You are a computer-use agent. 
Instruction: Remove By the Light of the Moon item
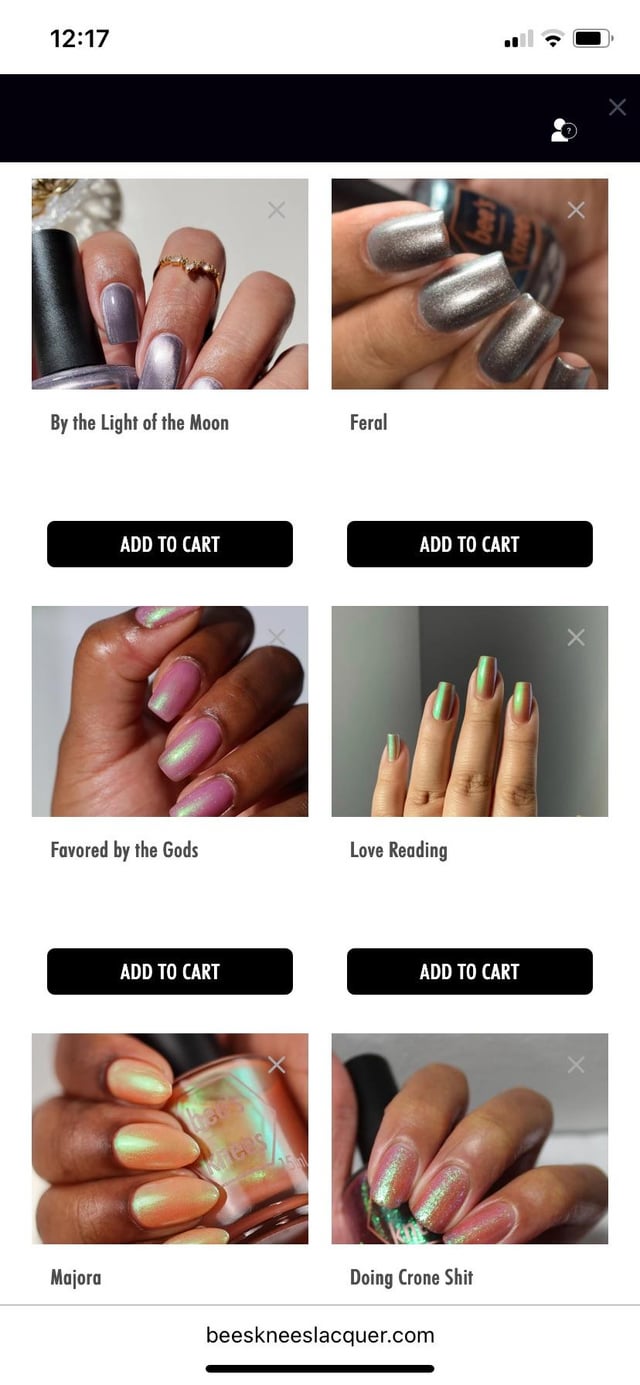tap(277, 210)
